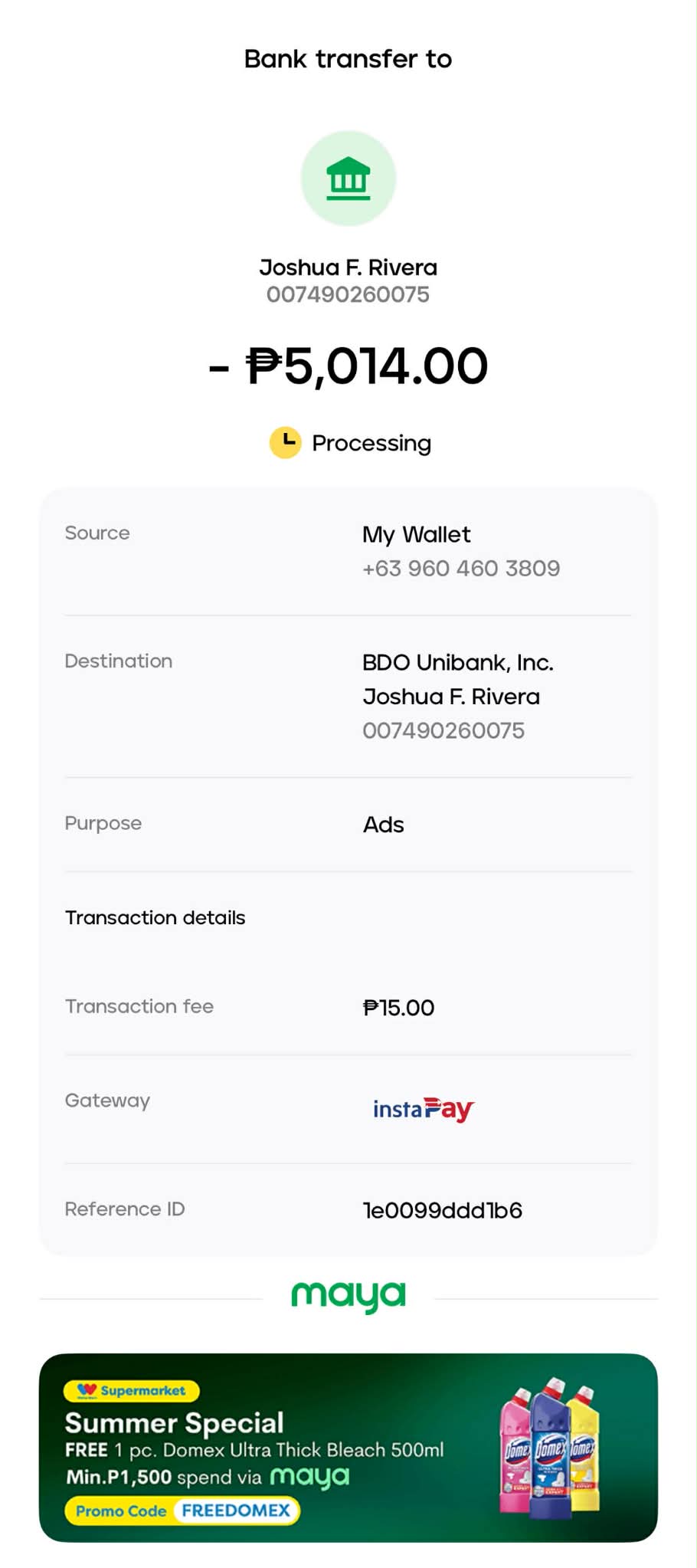
Task: Collapse the Transaction details section
Action: (x=155, y=917)
